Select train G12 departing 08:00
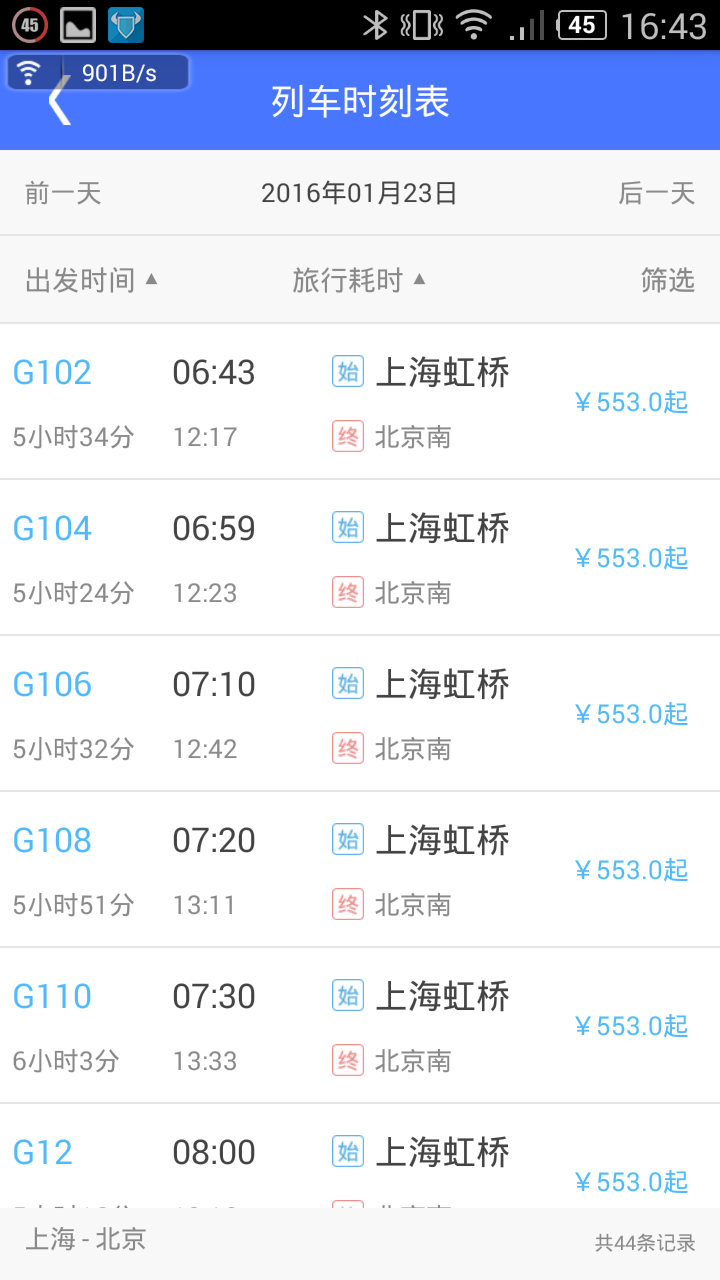Viewport: 720px width, 1280px height. point(360,1160)
